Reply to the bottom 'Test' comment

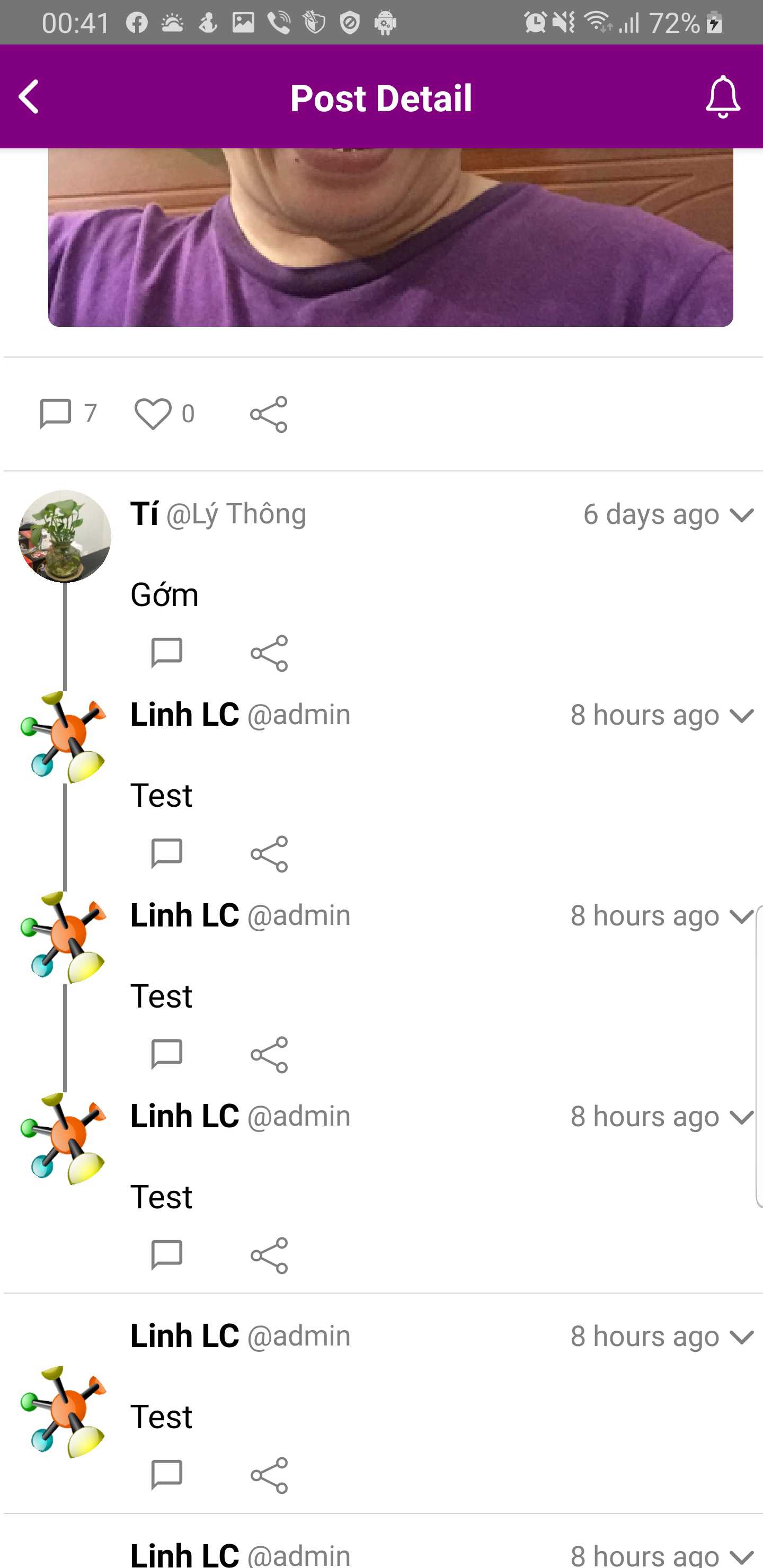point(167,1474)
